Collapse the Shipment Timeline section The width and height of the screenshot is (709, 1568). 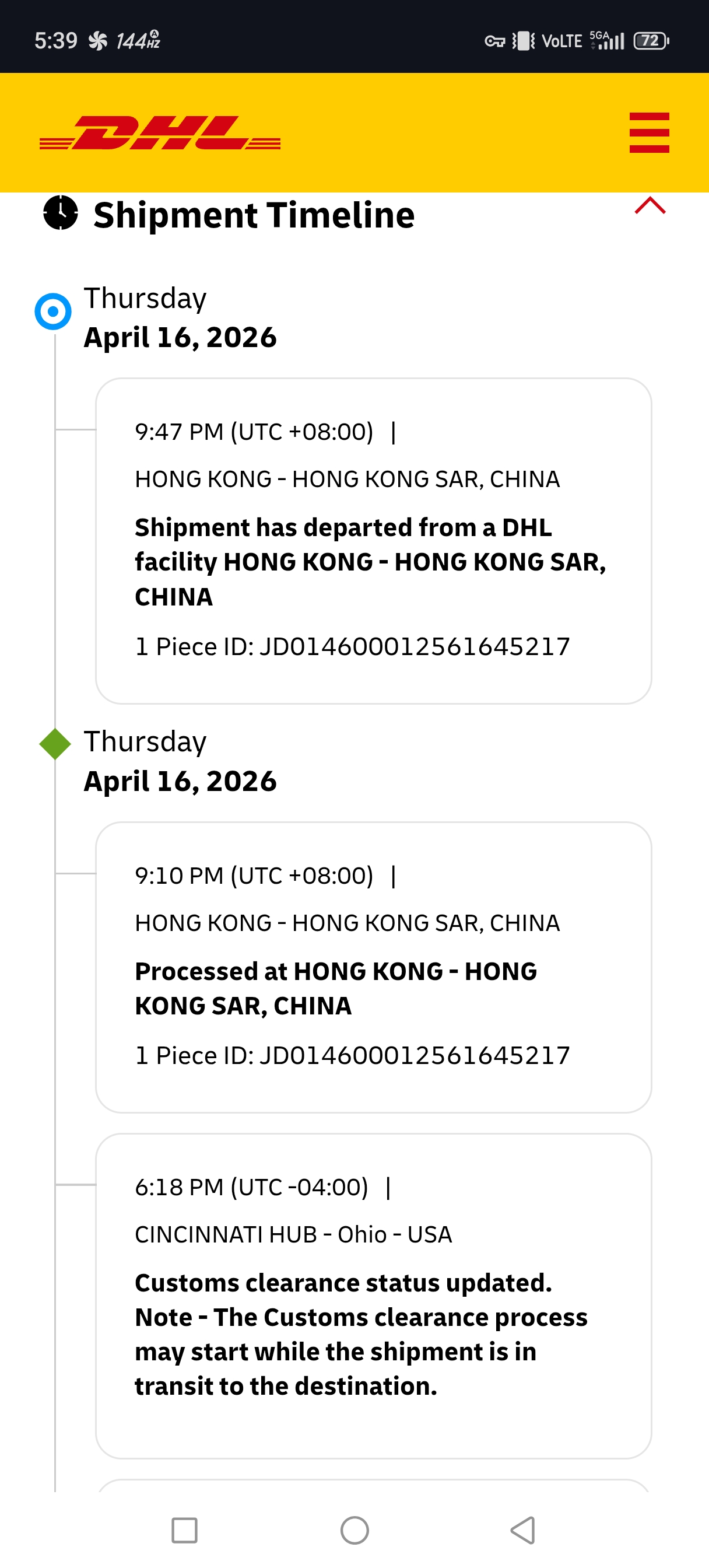pyautogui.click(x=650, y=206)
